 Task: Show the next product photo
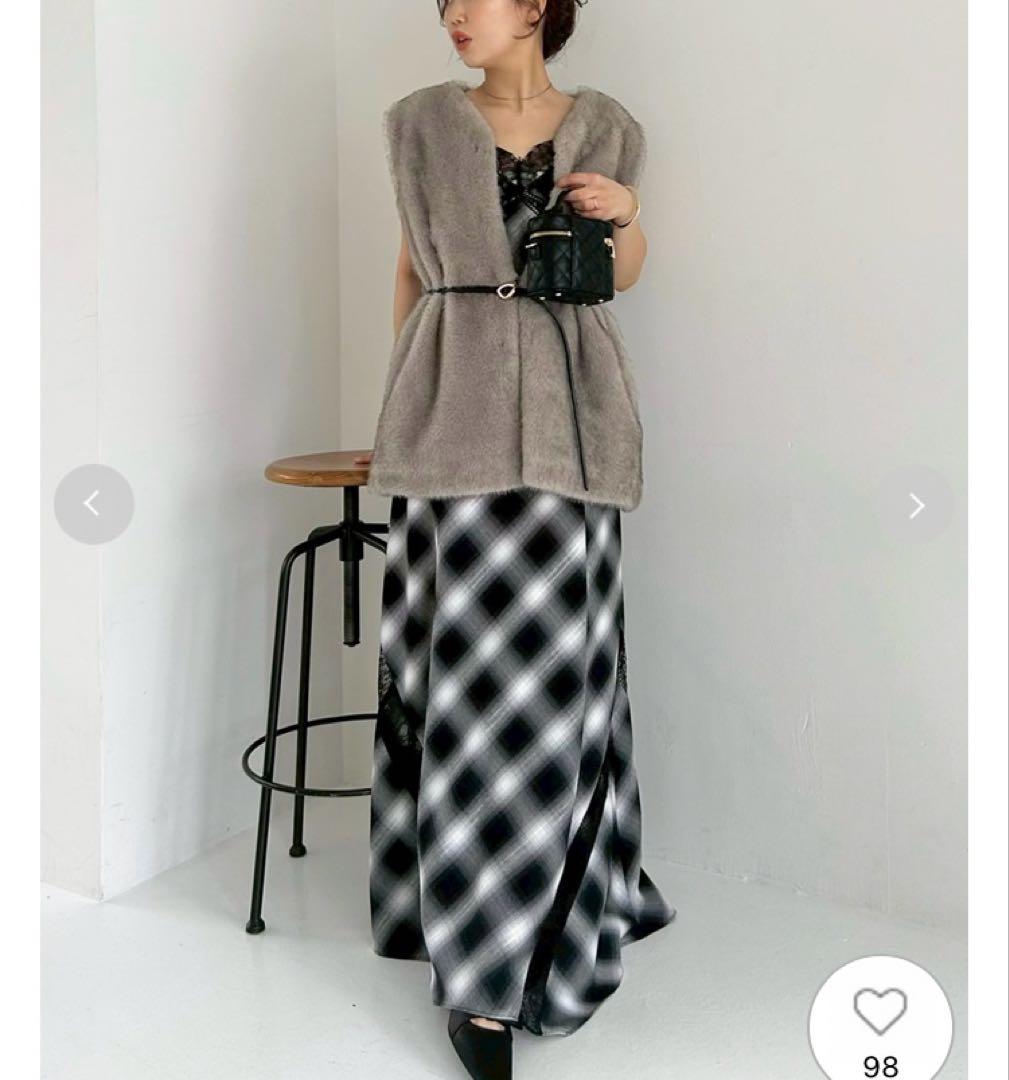pyautogui.click(x=915, y=505)
